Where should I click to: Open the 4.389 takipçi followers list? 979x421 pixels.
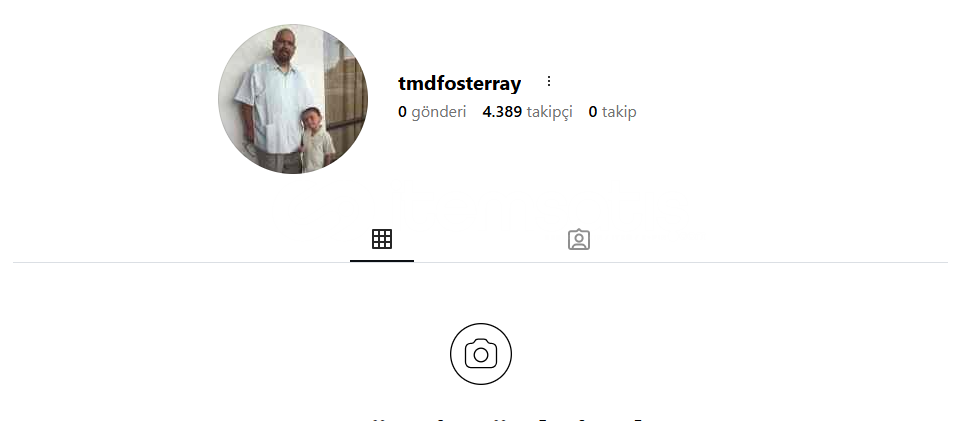527,112
